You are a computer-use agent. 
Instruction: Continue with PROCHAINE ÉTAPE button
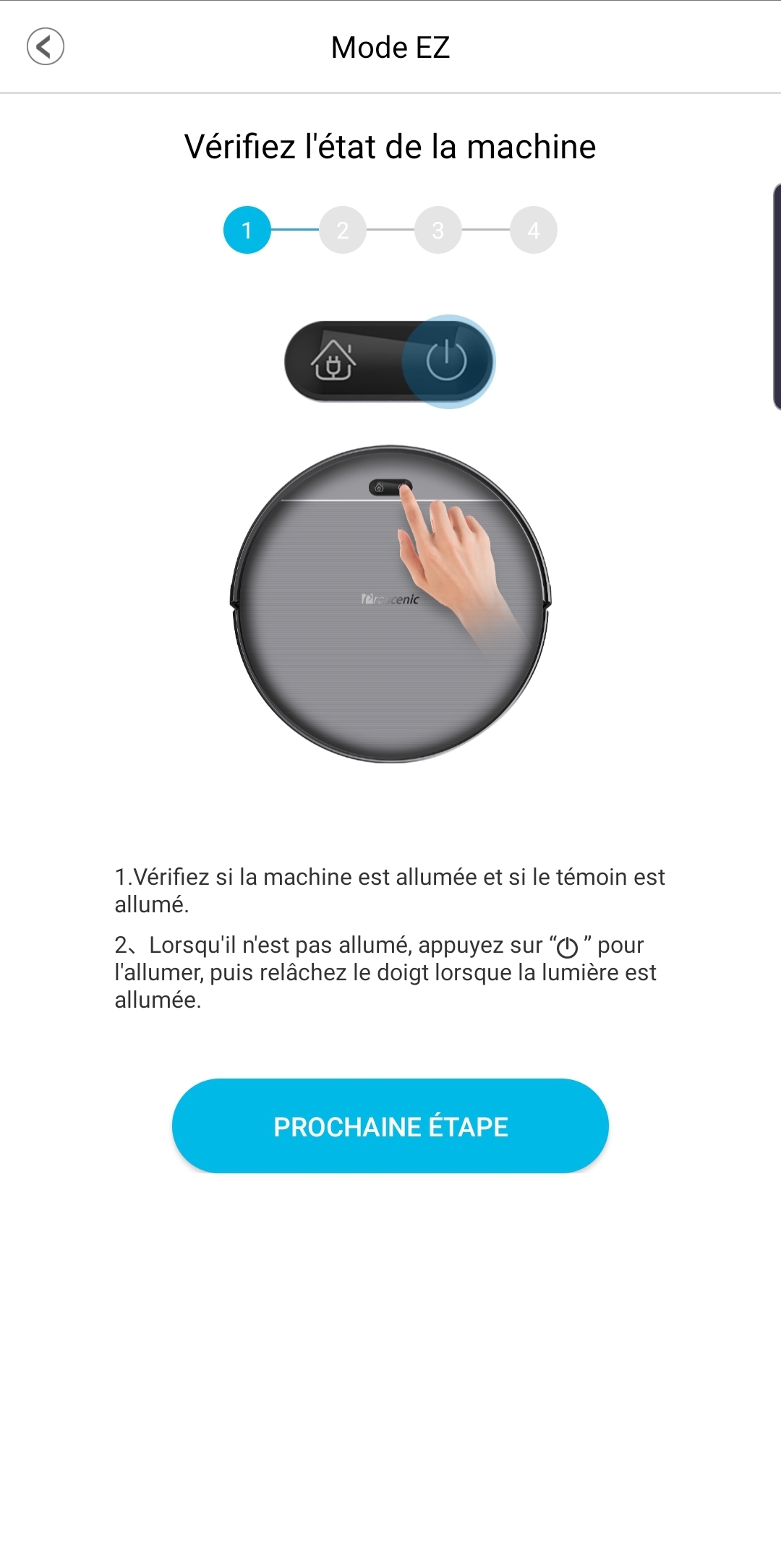(390, 1126)
